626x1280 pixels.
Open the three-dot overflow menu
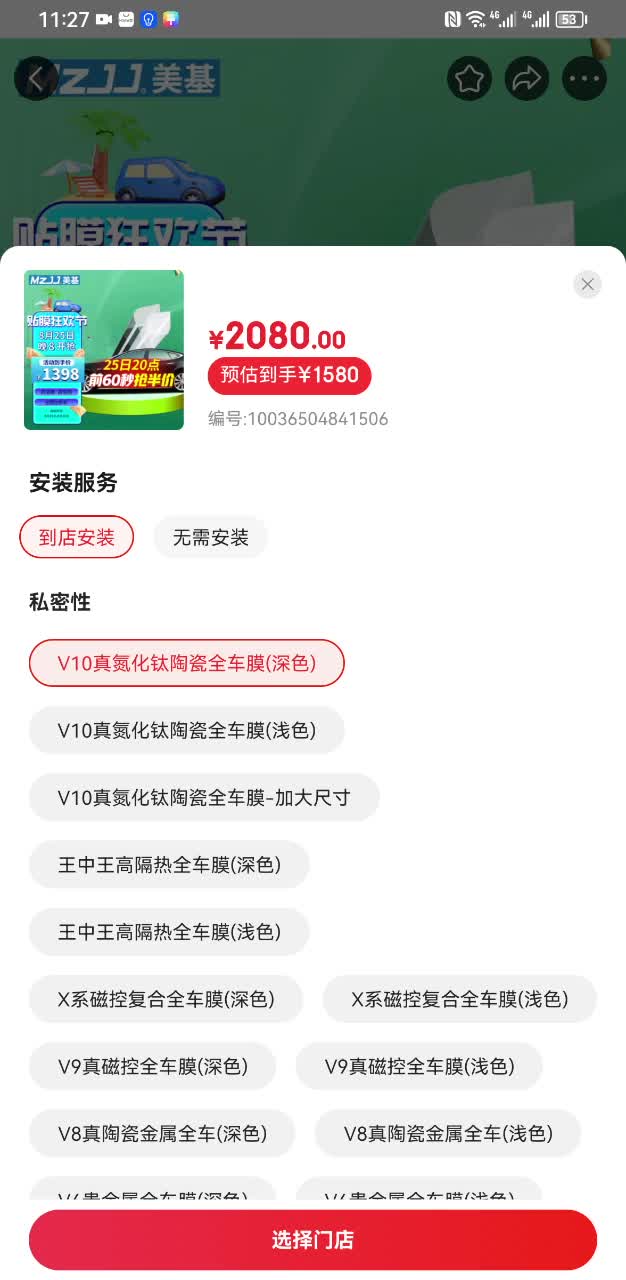point(584,78)
